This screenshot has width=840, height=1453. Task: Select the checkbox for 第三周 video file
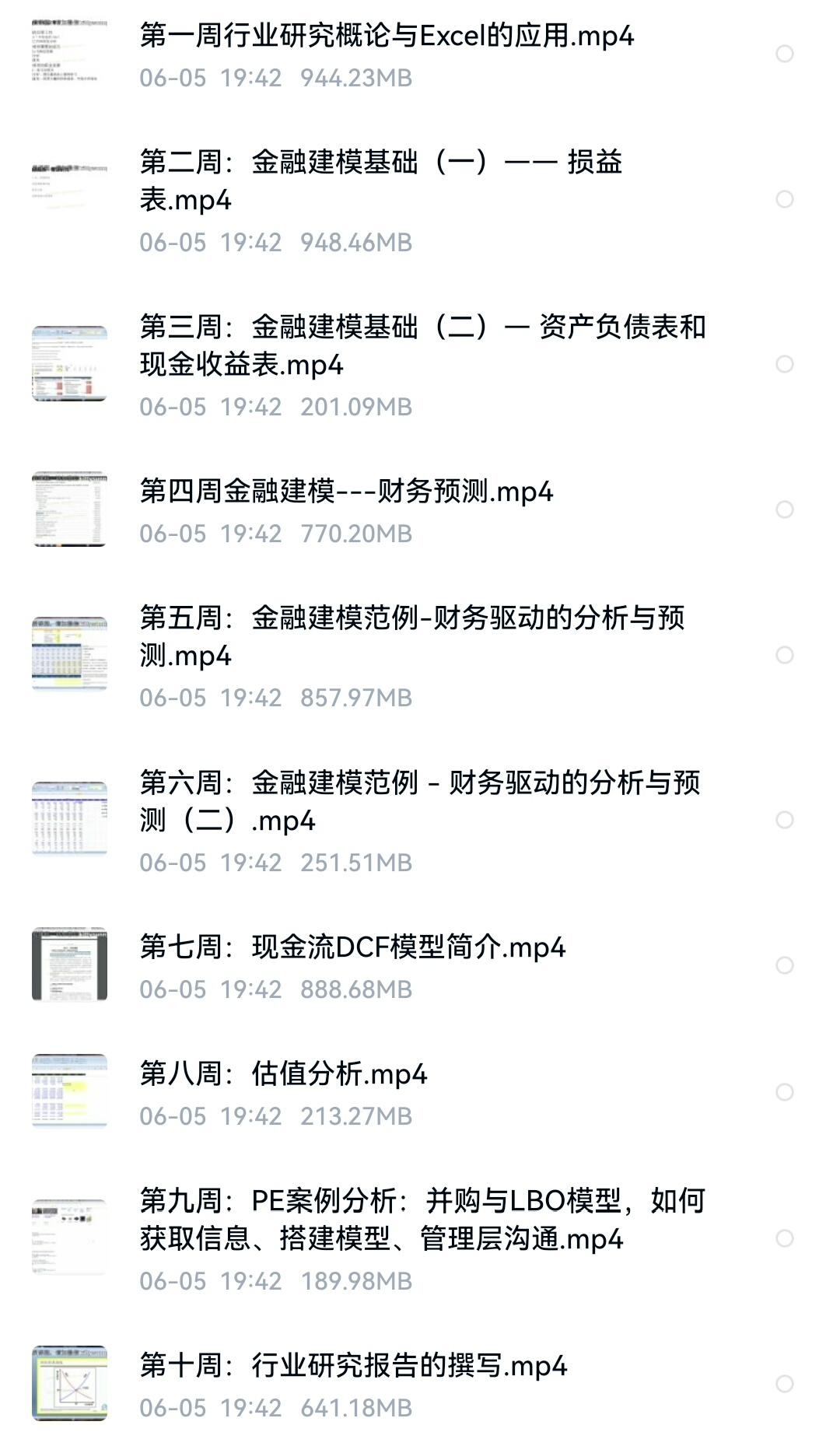(x=785, y=364)
